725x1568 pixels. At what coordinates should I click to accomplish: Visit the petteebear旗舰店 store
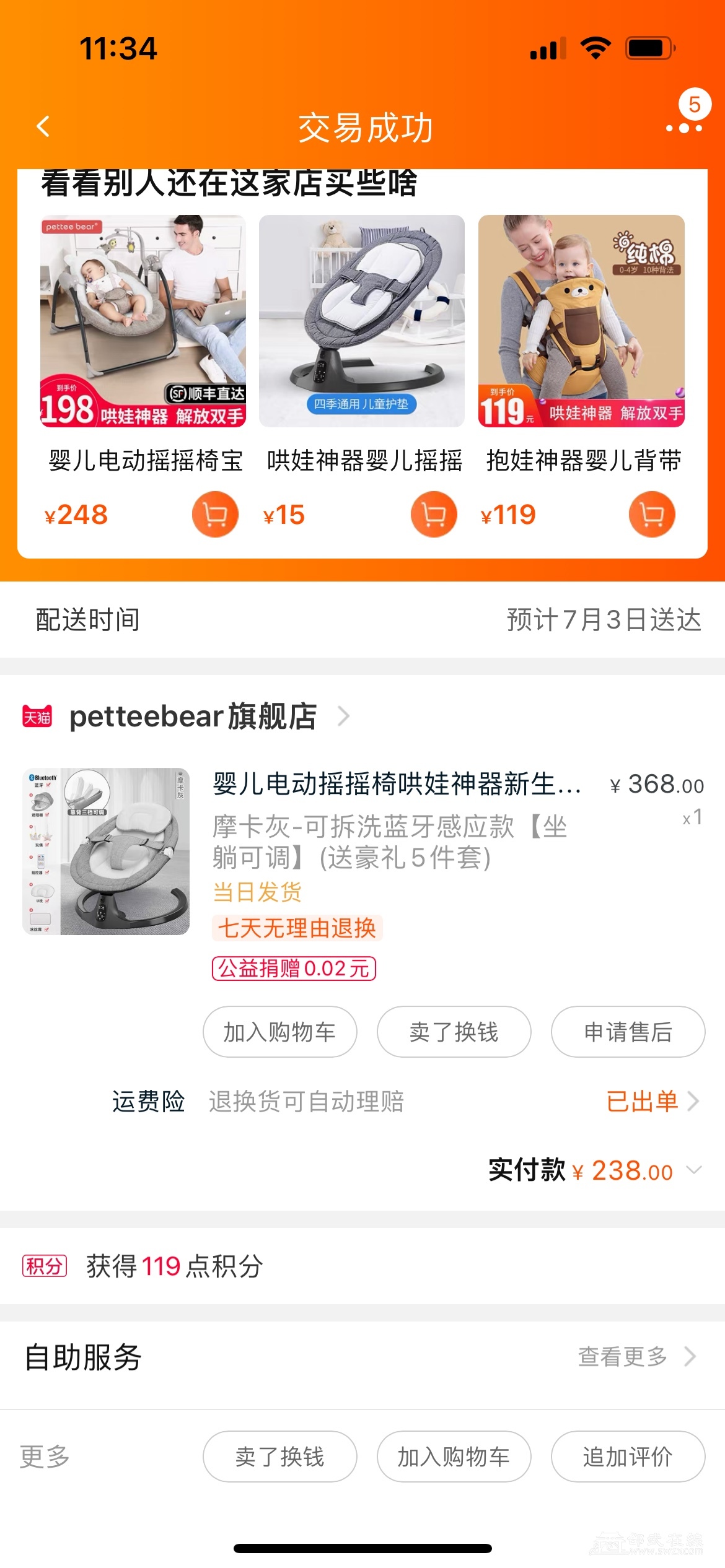193,716
